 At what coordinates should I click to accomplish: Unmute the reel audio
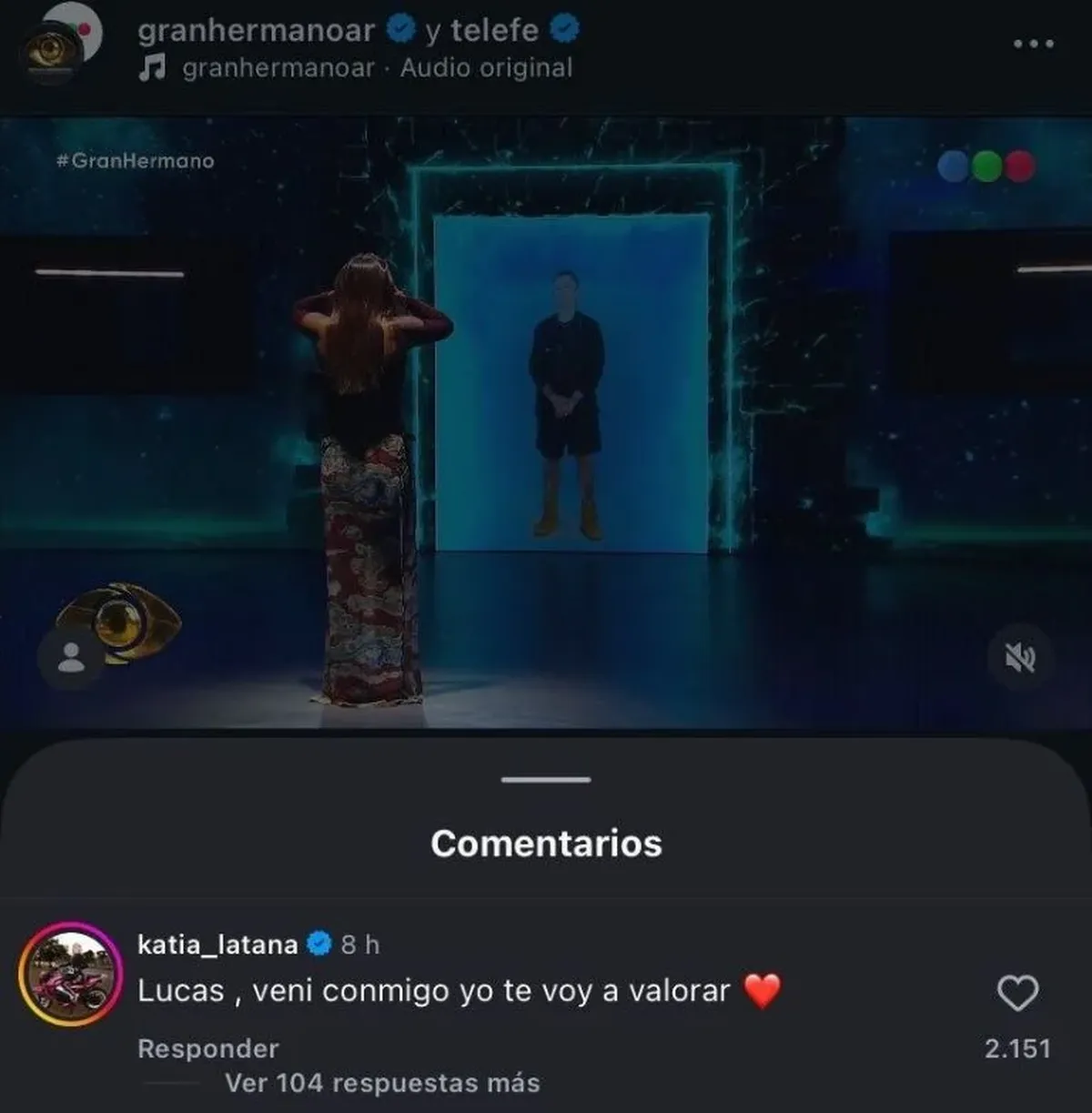click(x=1020, y=657)
